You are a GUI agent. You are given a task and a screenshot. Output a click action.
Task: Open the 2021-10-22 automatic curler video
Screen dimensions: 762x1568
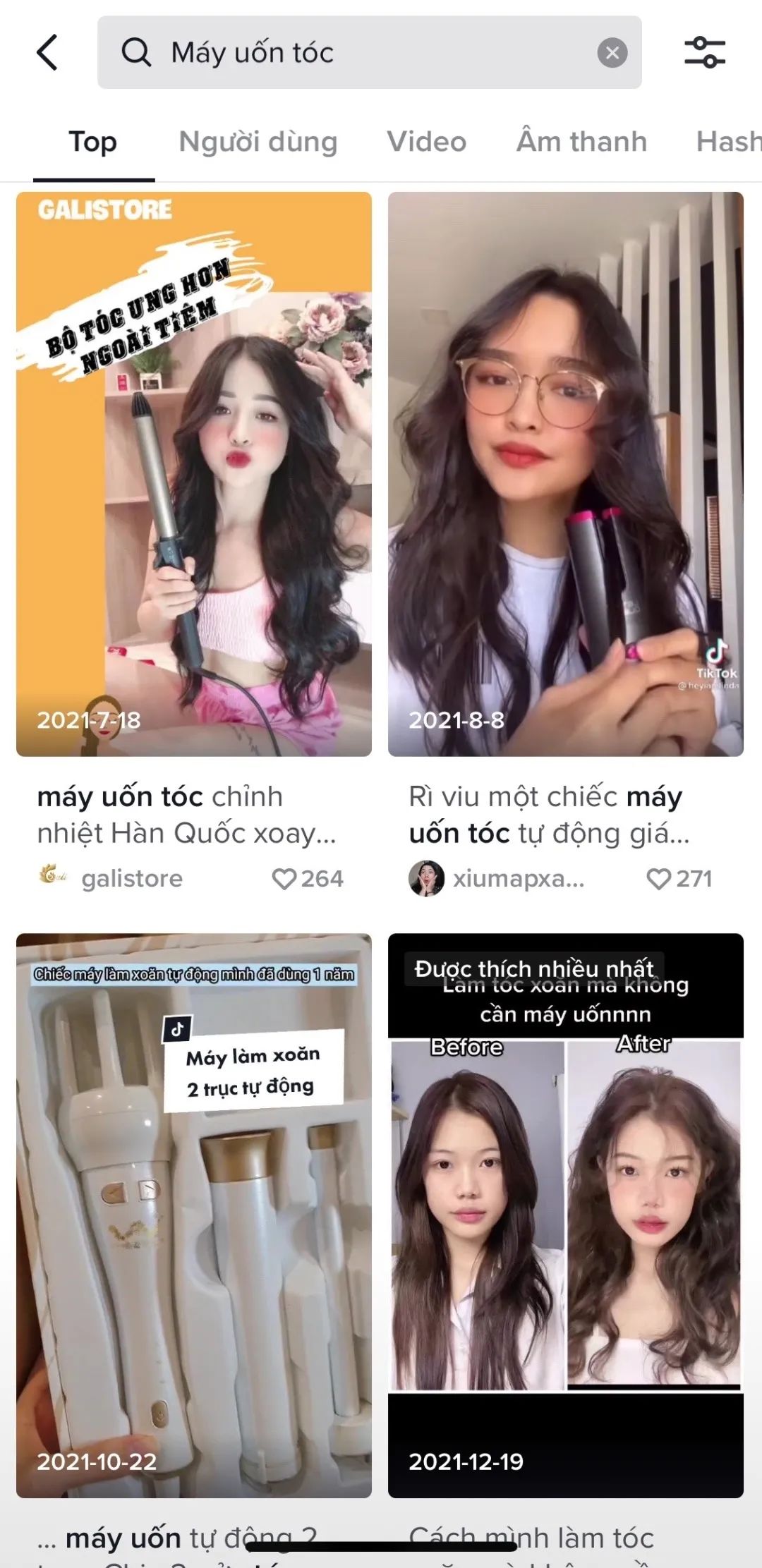click(x=194, y=1215)
